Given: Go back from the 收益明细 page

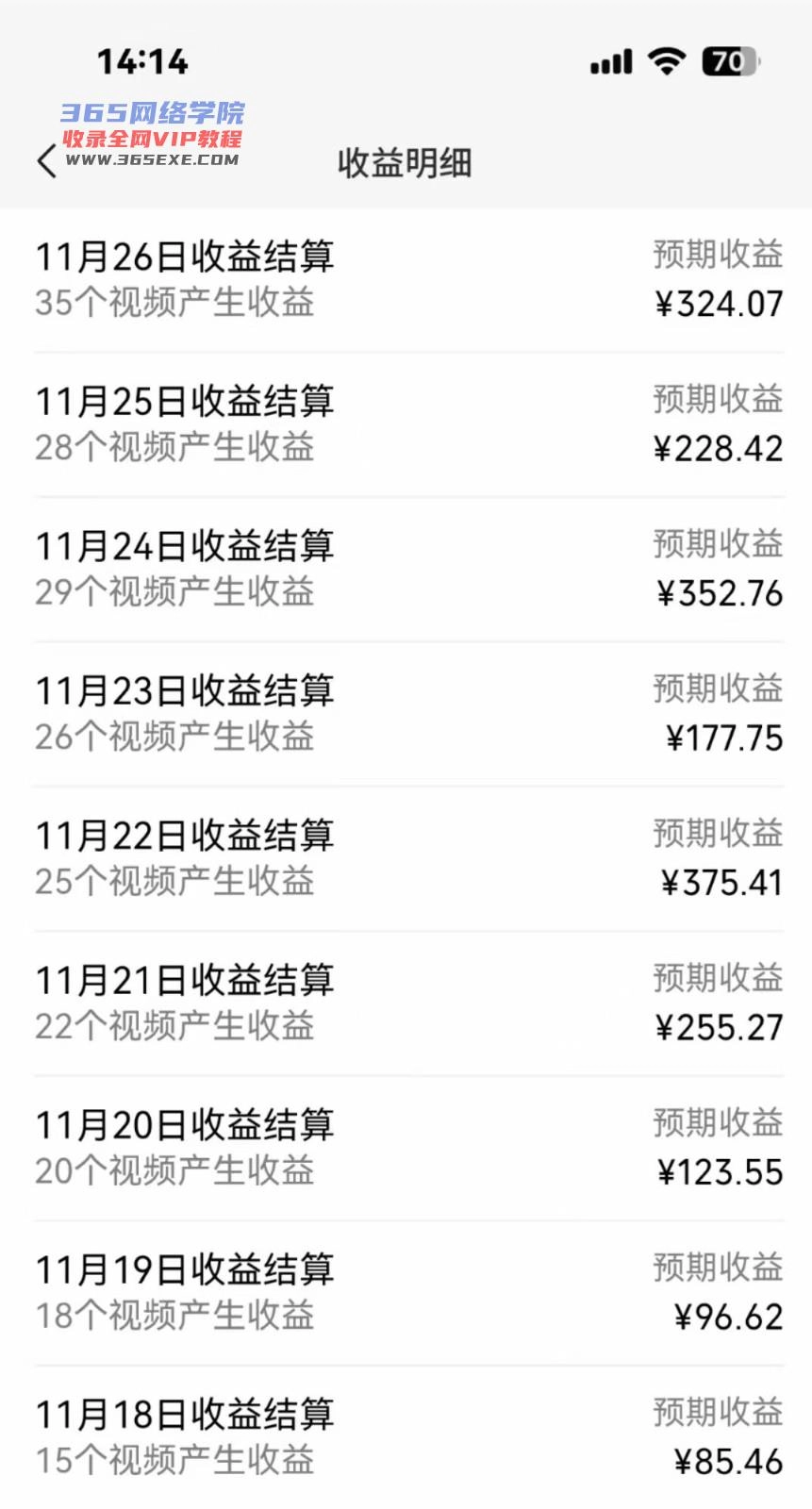Looking at the screenshot, I should 47,161.
